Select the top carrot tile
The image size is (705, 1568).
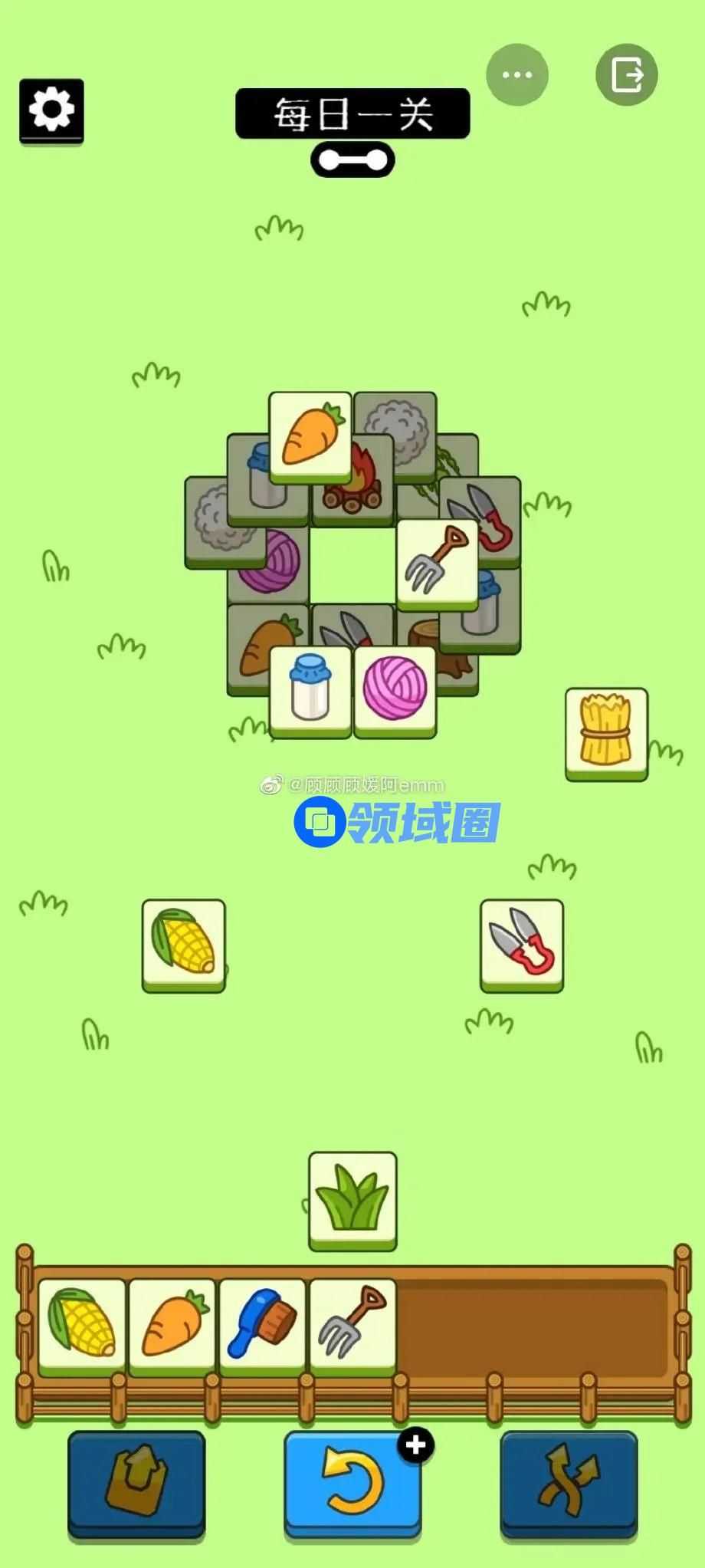tap(310, 436)
